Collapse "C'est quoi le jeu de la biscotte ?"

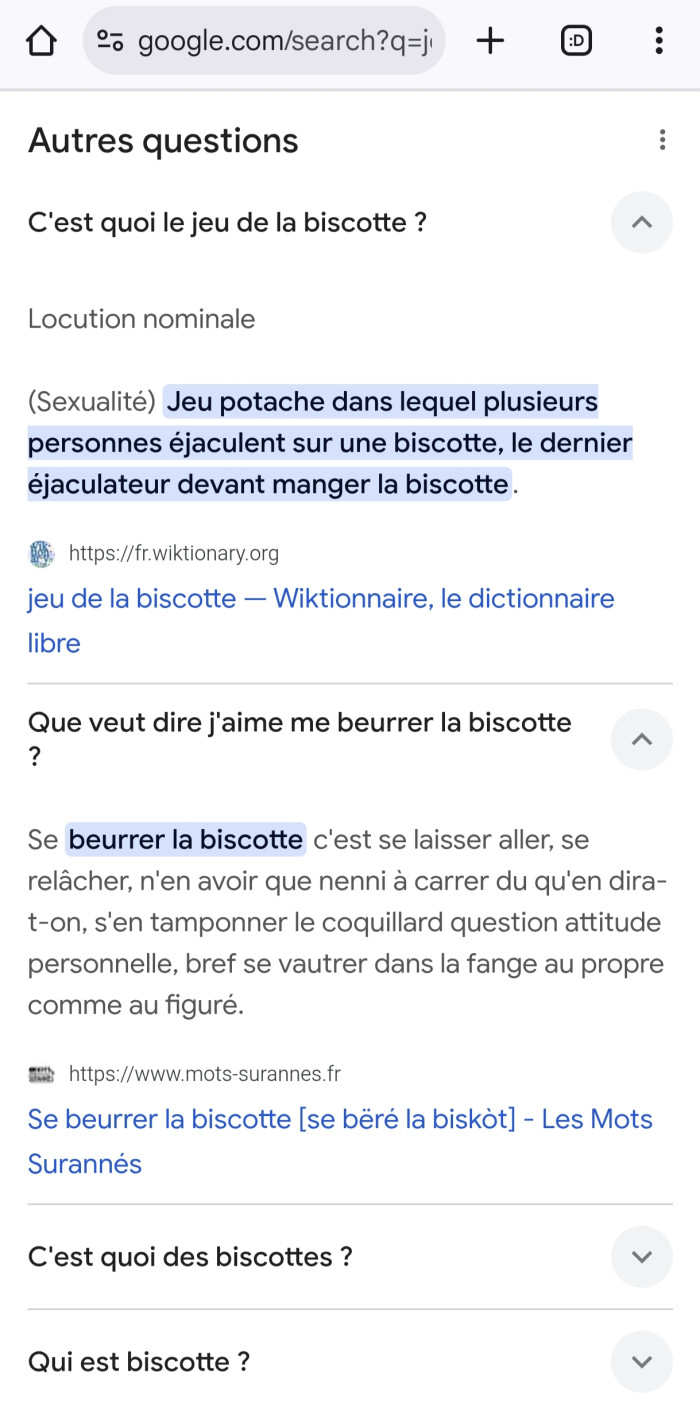pos(641,222)
